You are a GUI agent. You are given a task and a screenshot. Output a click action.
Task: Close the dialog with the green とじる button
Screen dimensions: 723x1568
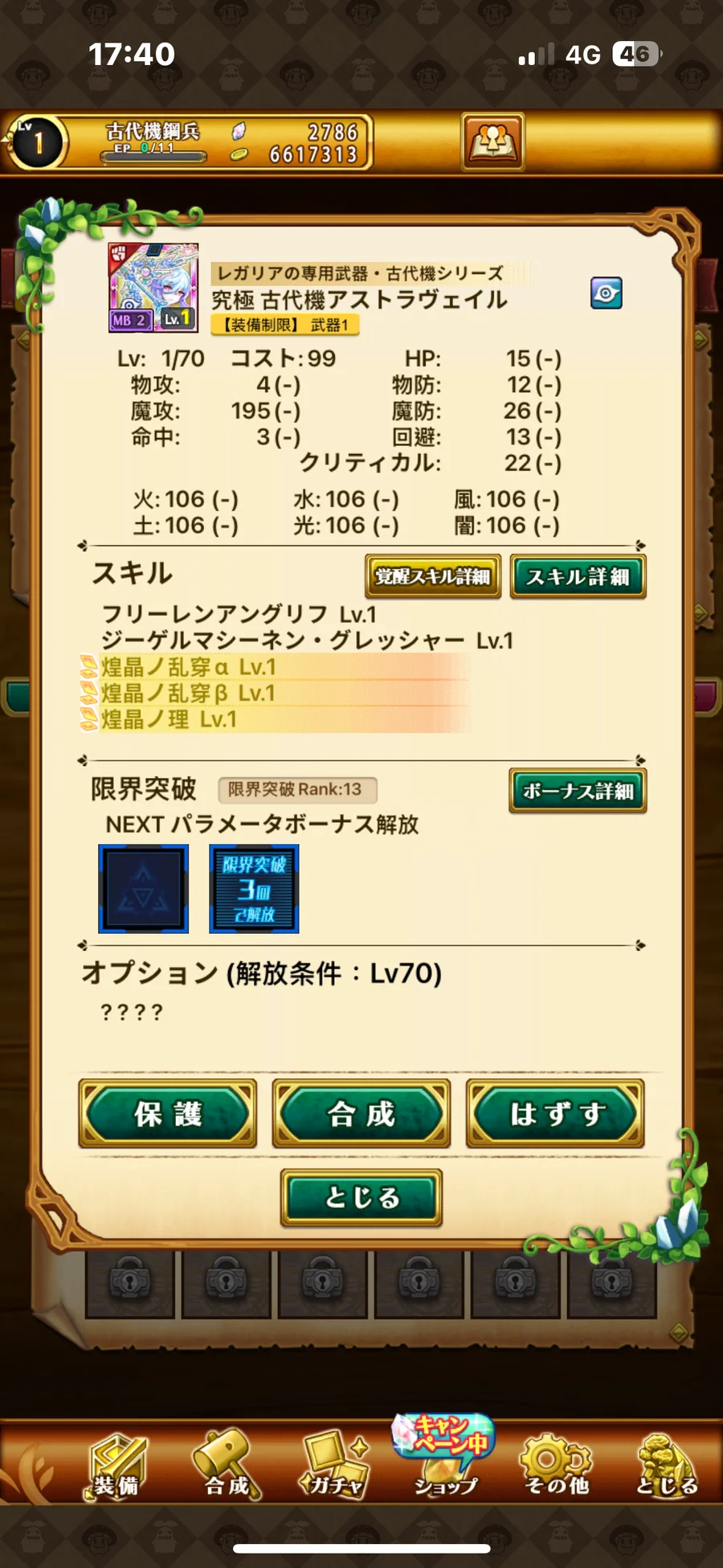[x=361, y=1197]
